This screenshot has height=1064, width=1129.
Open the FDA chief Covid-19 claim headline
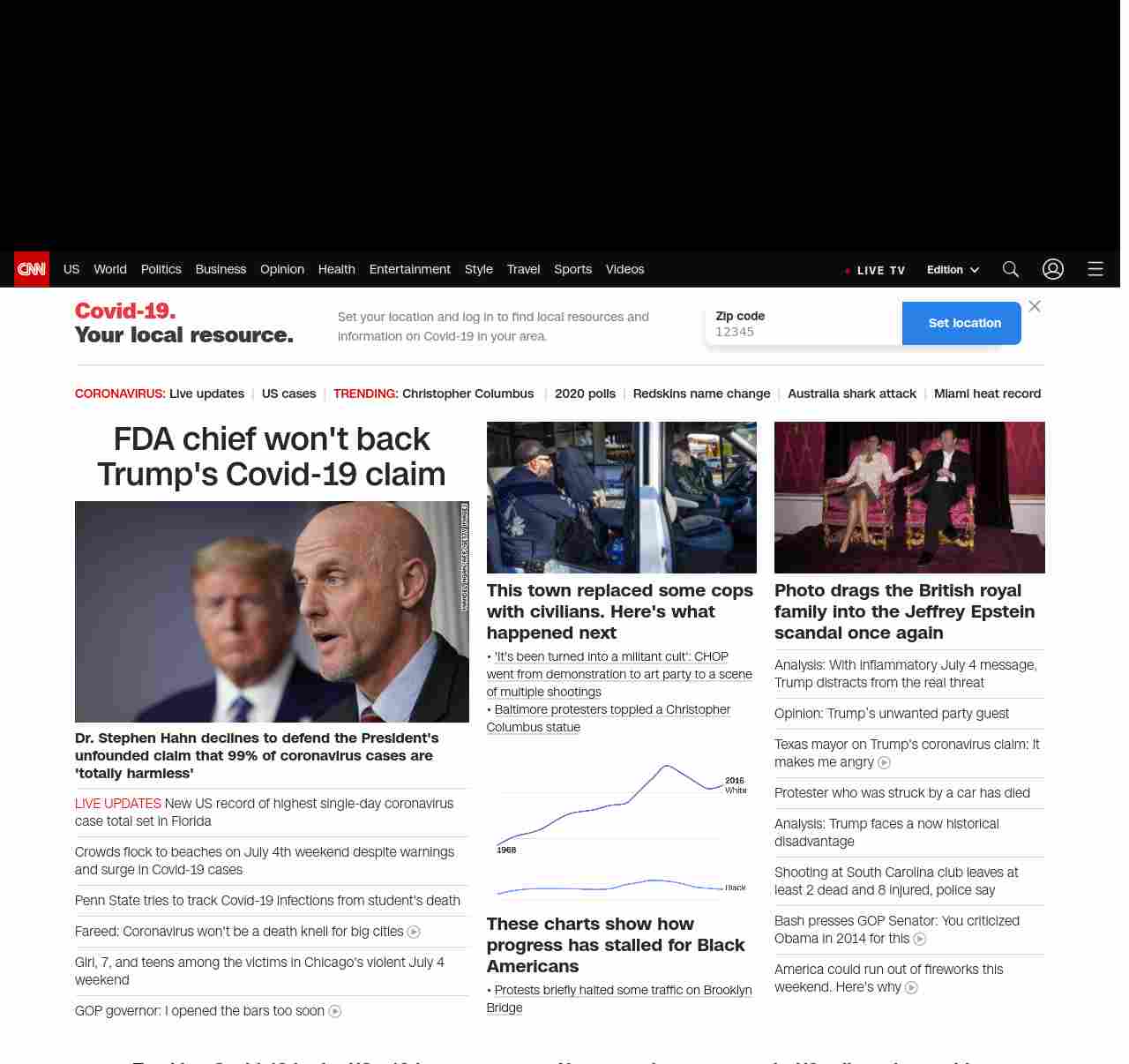(272, 456)
